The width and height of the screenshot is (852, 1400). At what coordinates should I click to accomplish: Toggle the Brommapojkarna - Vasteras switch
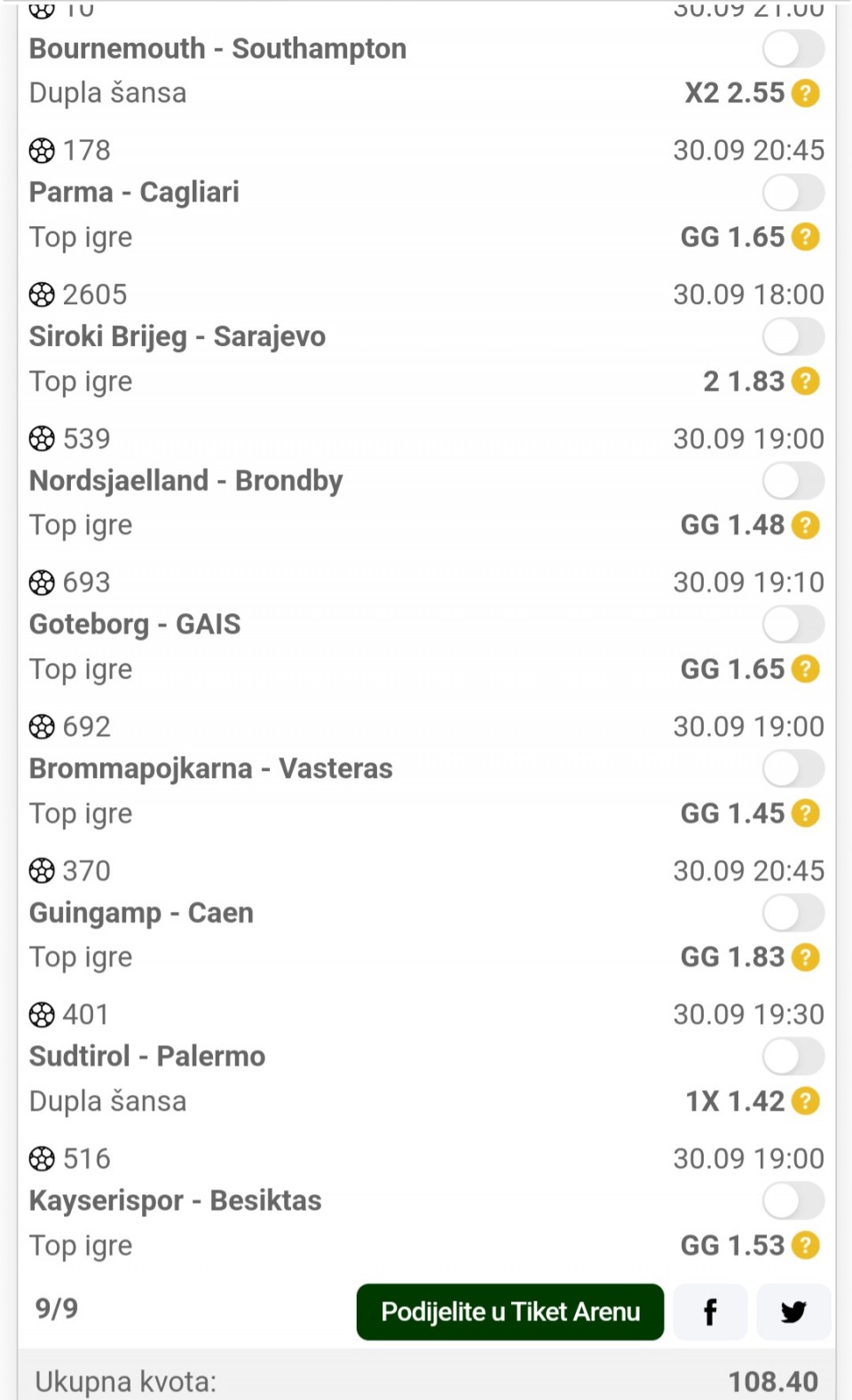click(x=793, y=768)
